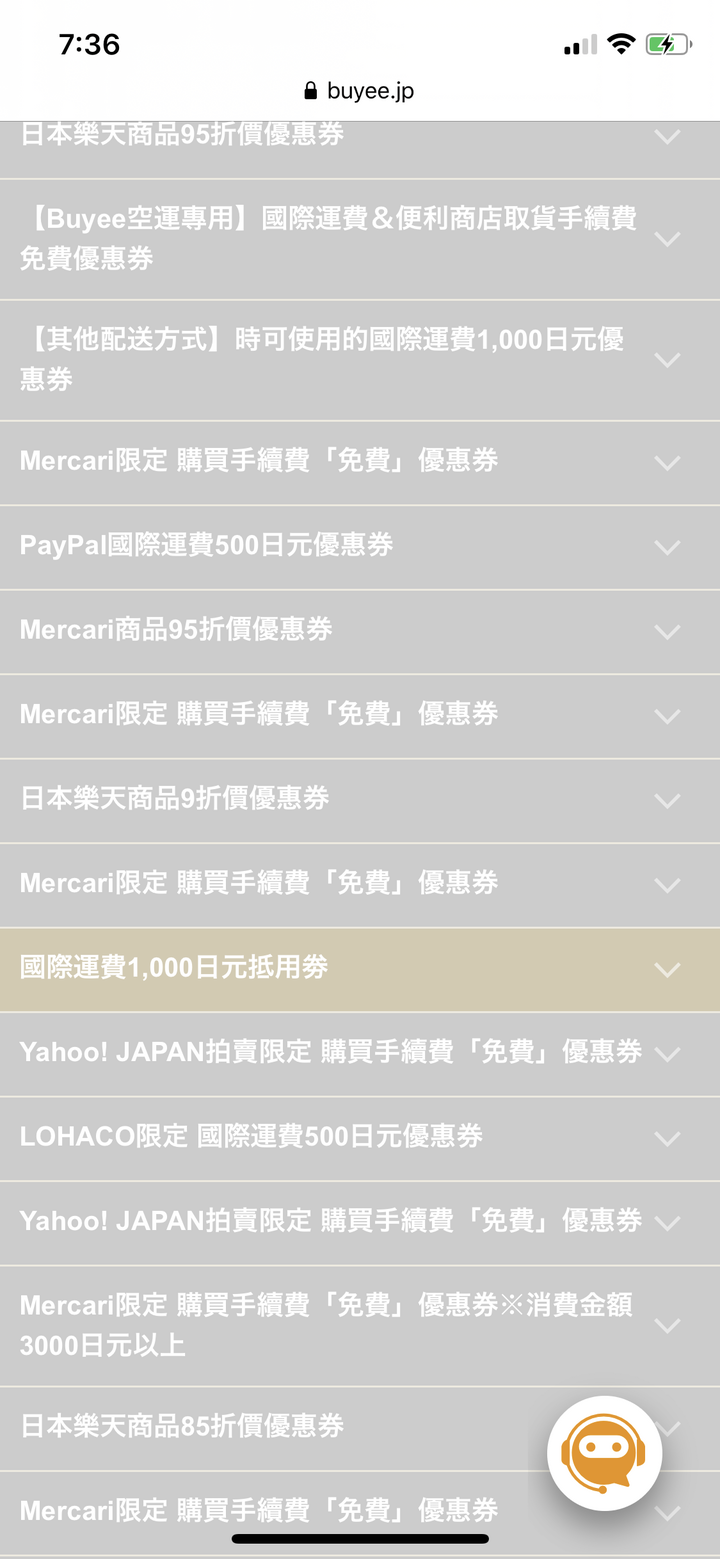Expand LOHACO限定 國際運費500日元優惠券
The width and height of the screenshot is (720, 1559).
tap(360, 1138)
